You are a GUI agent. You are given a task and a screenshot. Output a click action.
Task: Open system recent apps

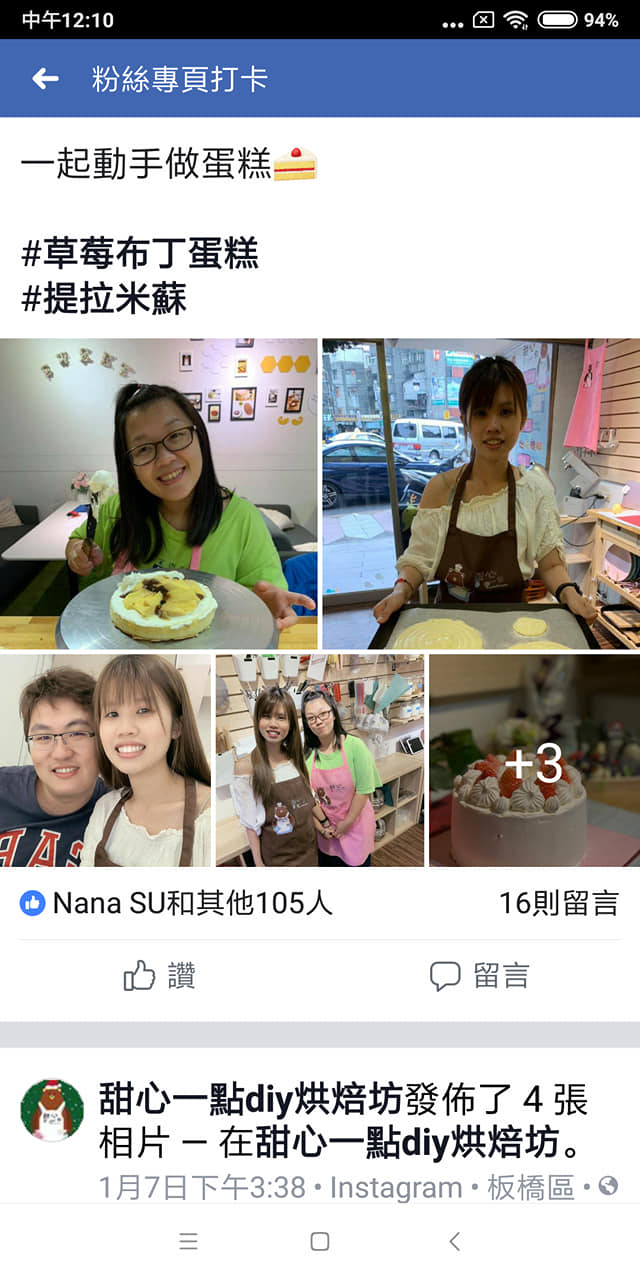click(x=188, y=1242)
